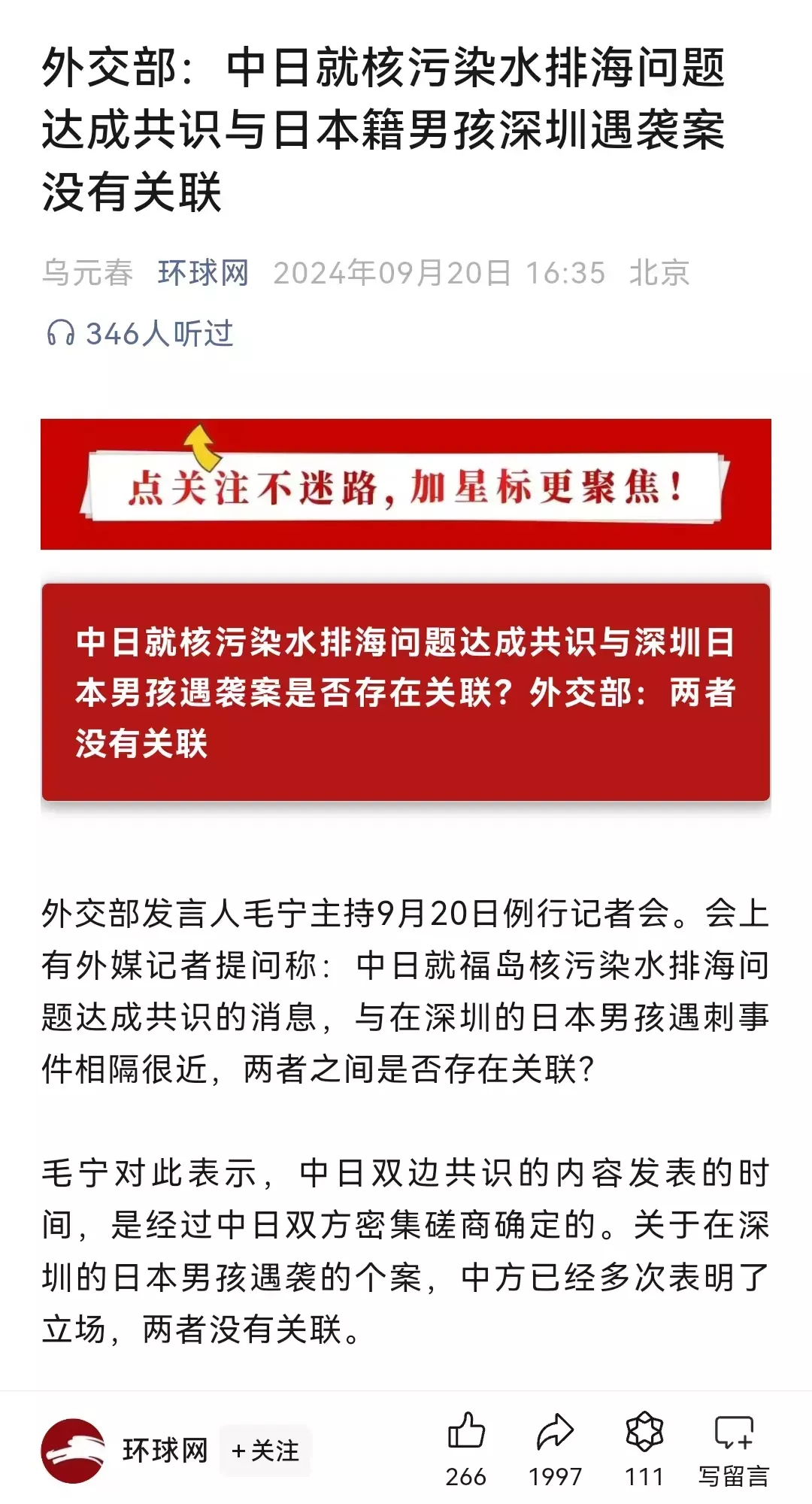Follow 环球网 with +关注 button

(x=265, y=1451)
